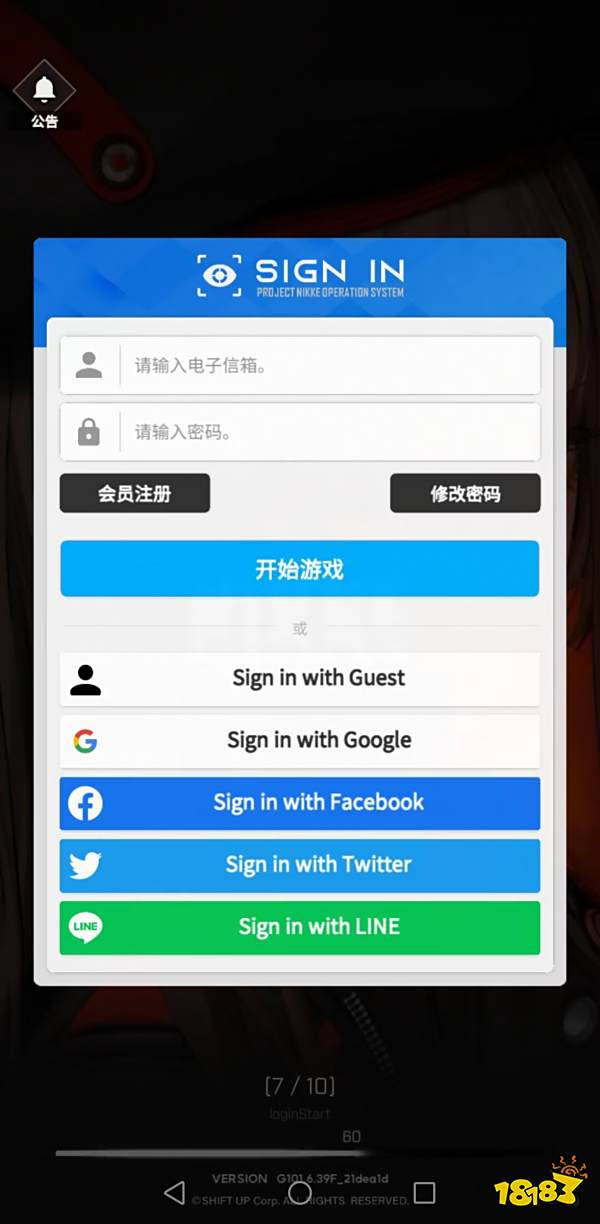Tap 修改密码 to change password
Screen dimensions: 600x1224
(x=465, y=493)
